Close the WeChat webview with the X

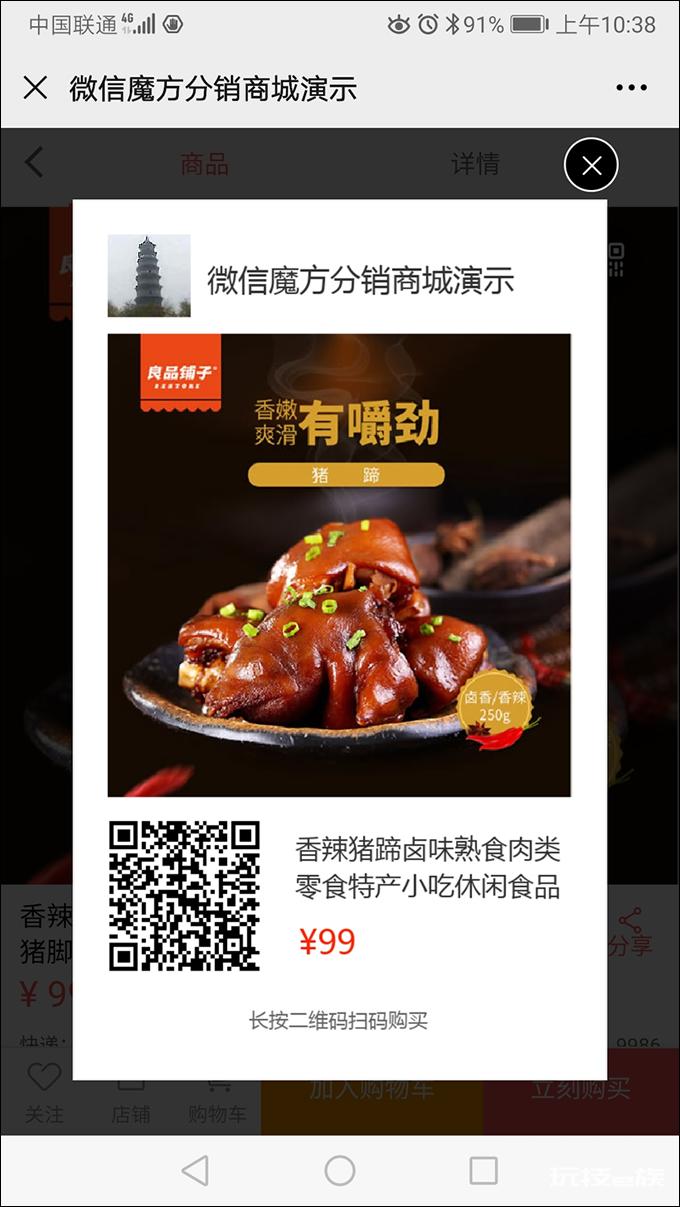35,88
